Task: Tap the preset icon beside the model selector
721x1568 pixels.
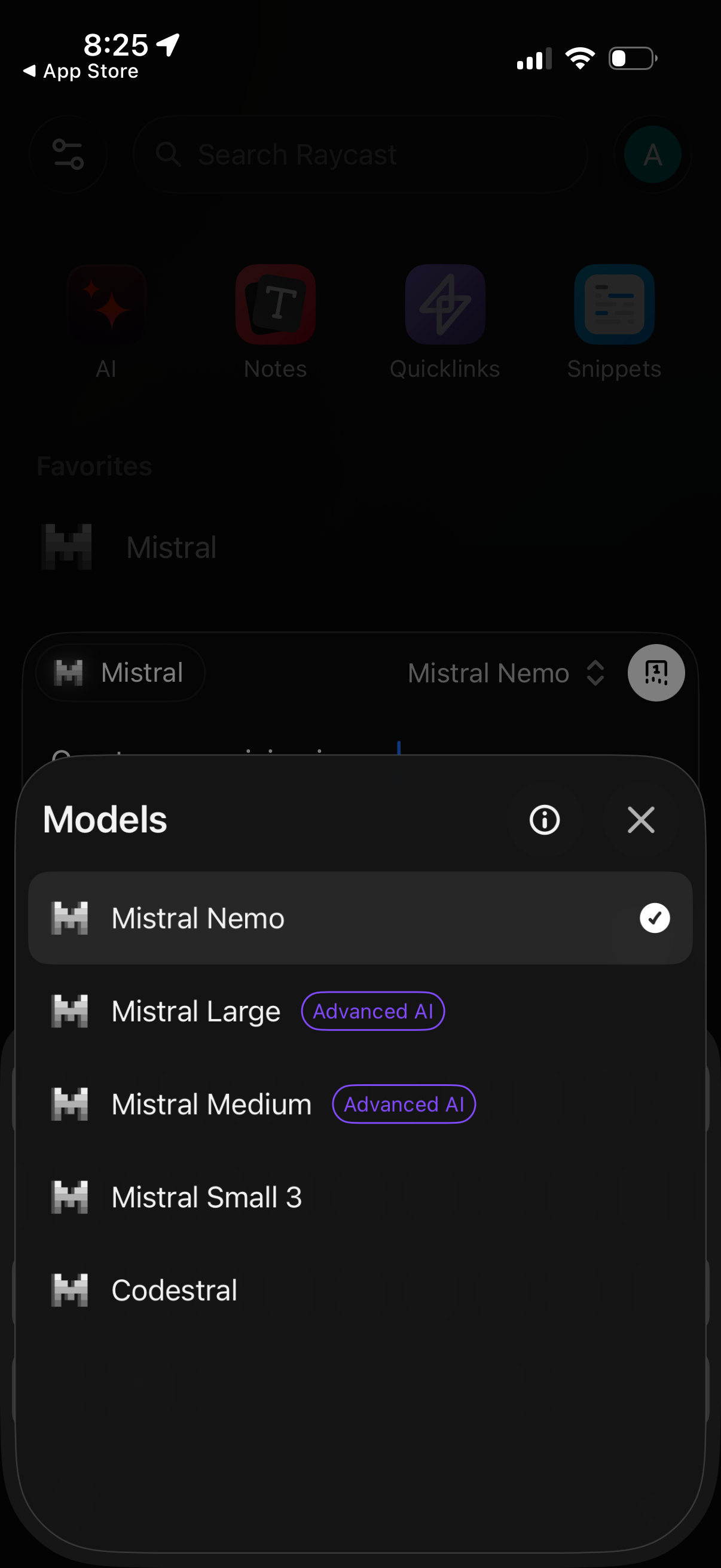Action: click(x=655, y=673)
